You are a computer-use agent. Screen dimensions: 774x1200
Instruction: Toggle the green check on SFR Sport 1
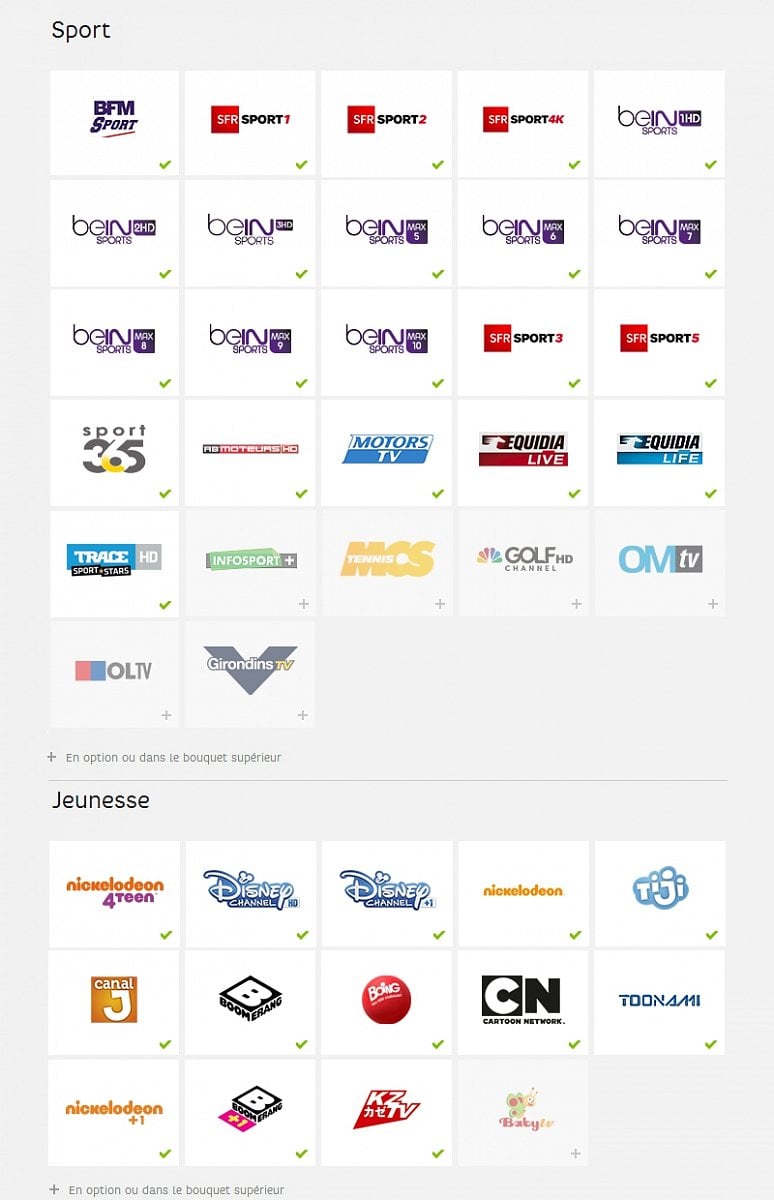tap(301, 163)
